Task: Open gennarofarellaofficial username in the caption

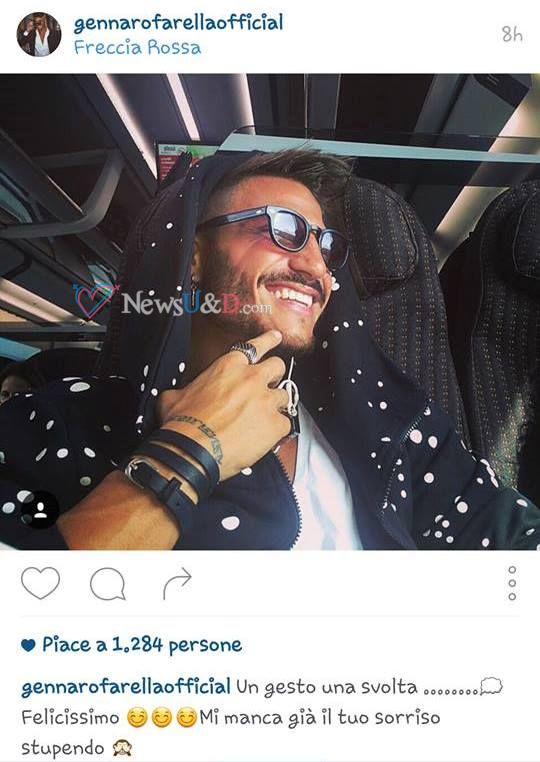Action: (x=126, y=687)
